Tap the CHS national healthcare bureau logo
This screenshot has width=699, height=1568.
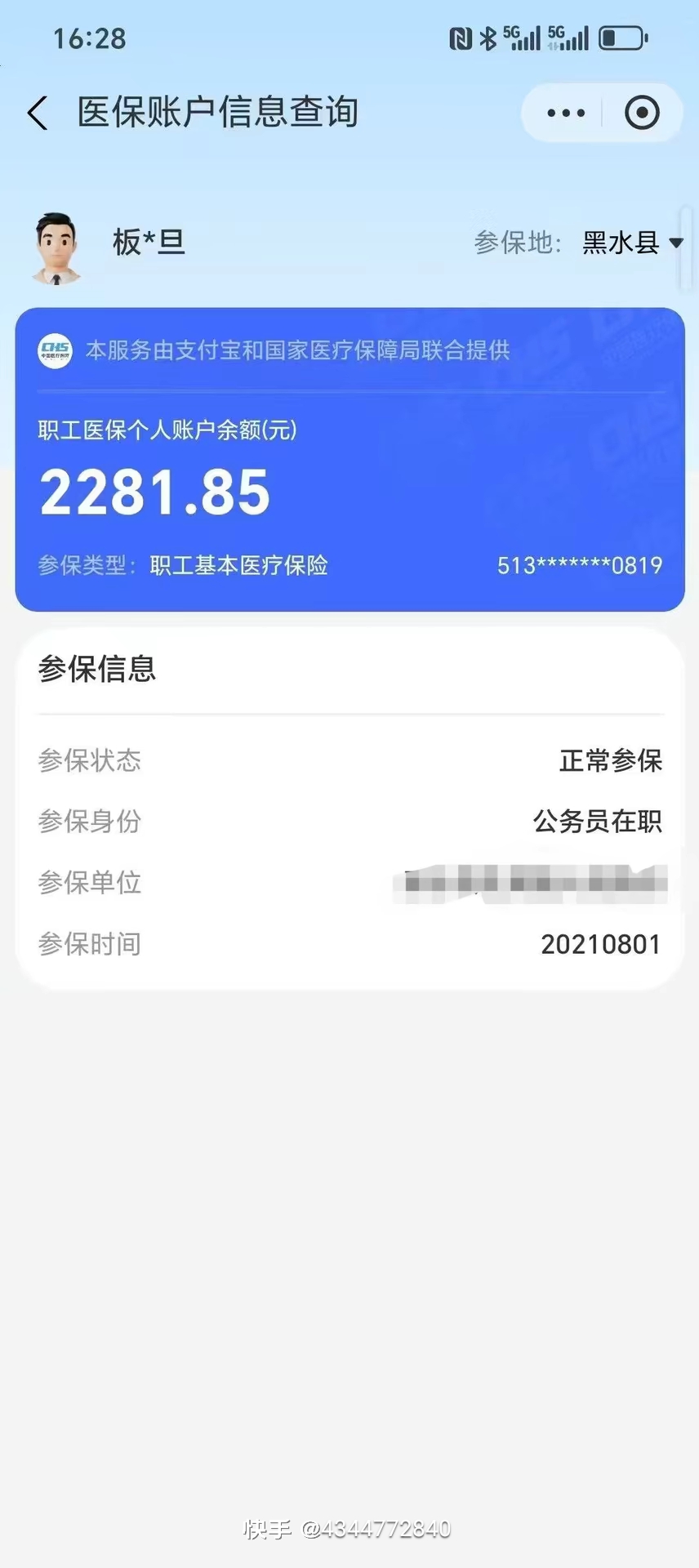(55, 351)
